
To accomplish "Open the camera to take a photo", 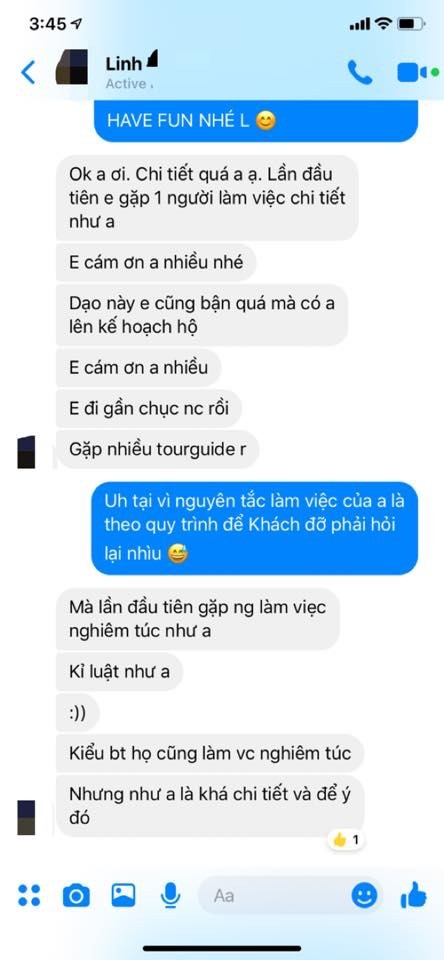I will pyautogui.click(x=76, y=896).
